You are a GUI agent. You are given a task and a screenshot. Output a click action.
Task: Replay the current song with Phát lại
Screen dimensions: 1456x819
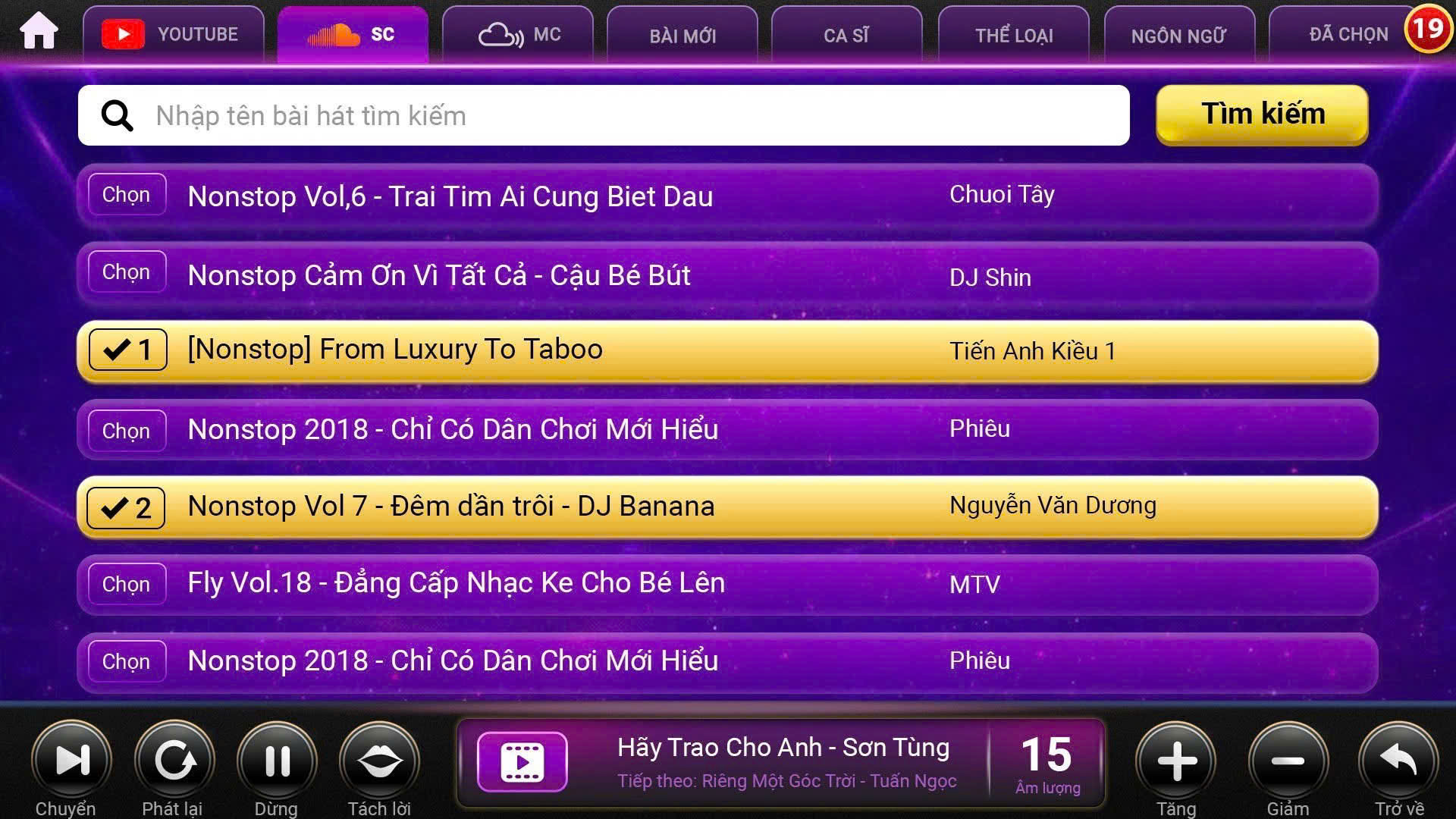pos(174,761)
